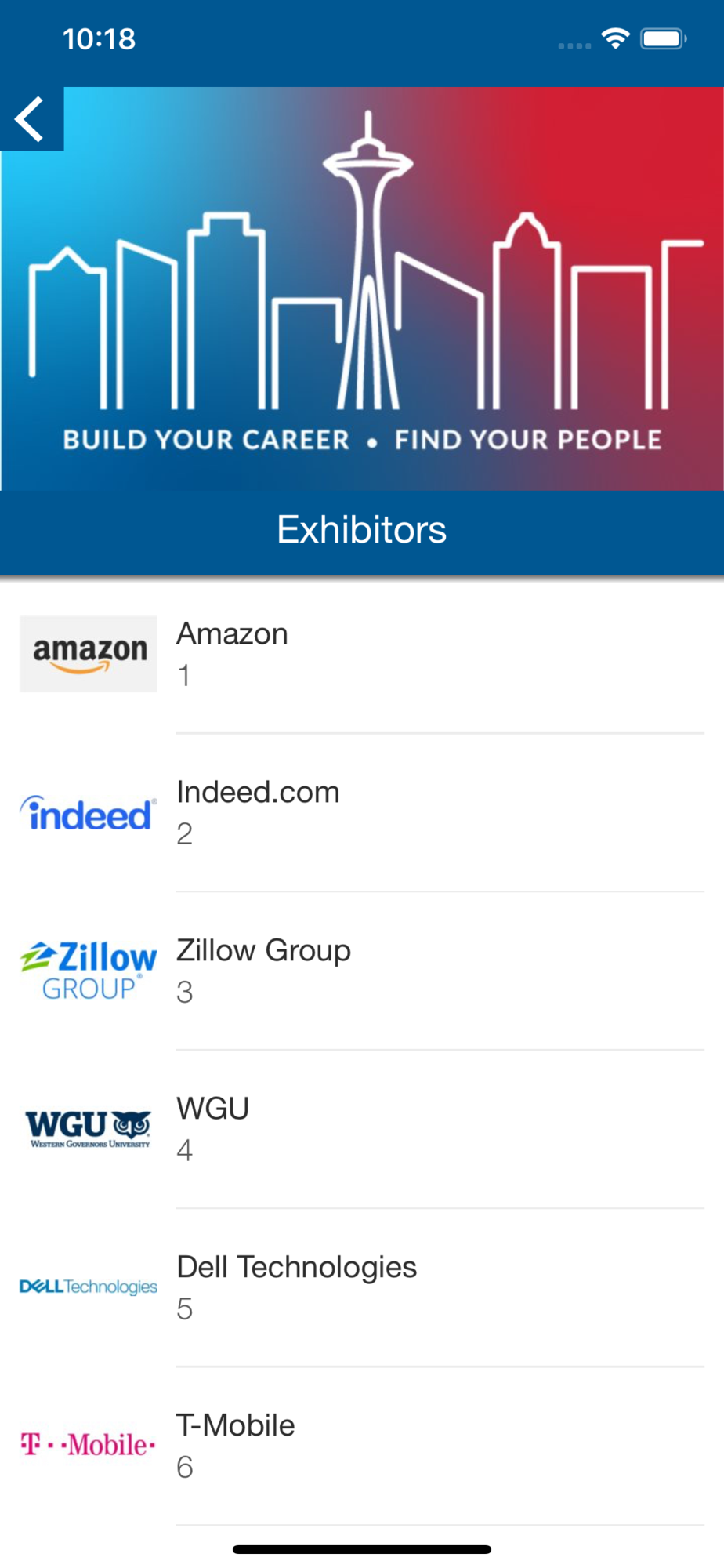Select the Zillow Group exhibitor

[x=360, y=971]
